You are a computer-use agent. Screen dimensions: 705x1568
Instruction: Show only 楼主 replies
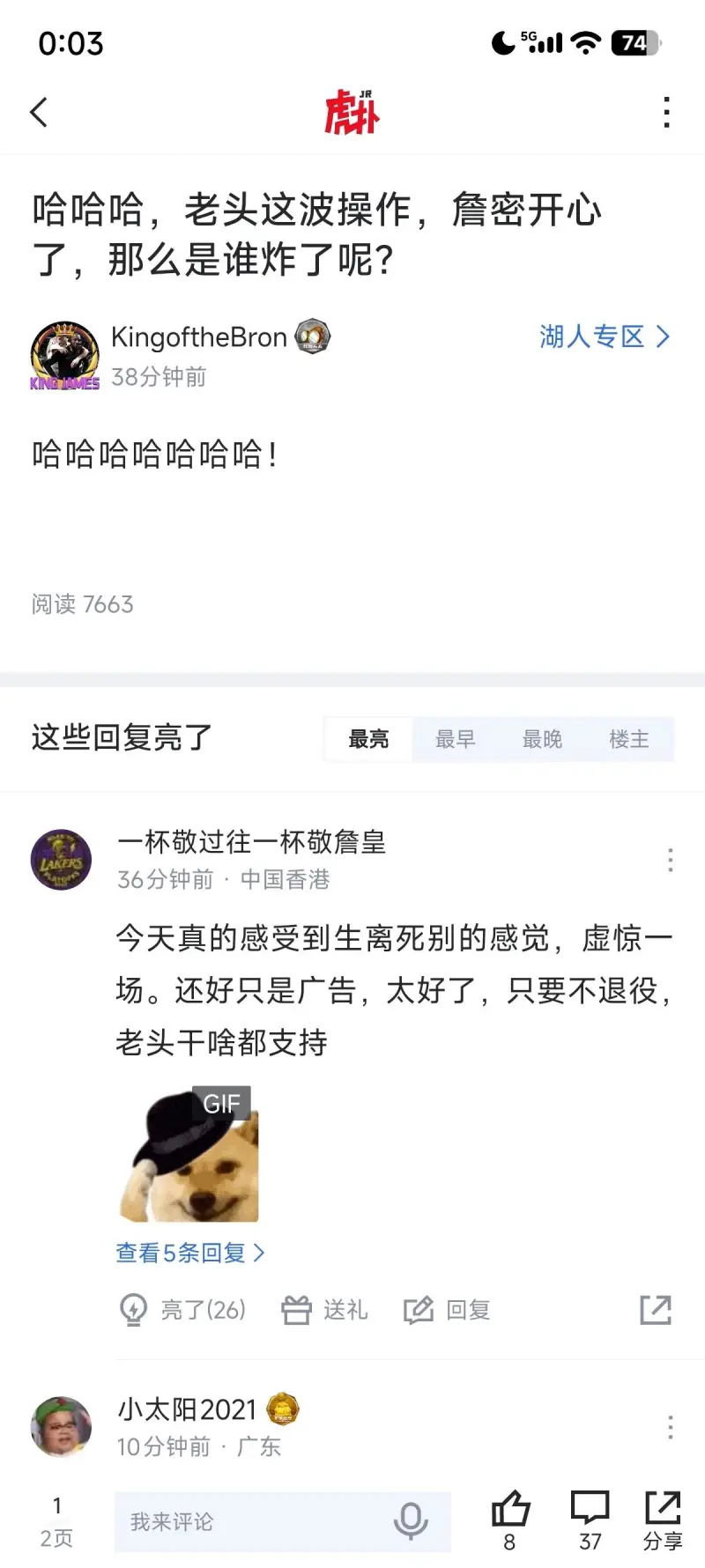[628, 739]
